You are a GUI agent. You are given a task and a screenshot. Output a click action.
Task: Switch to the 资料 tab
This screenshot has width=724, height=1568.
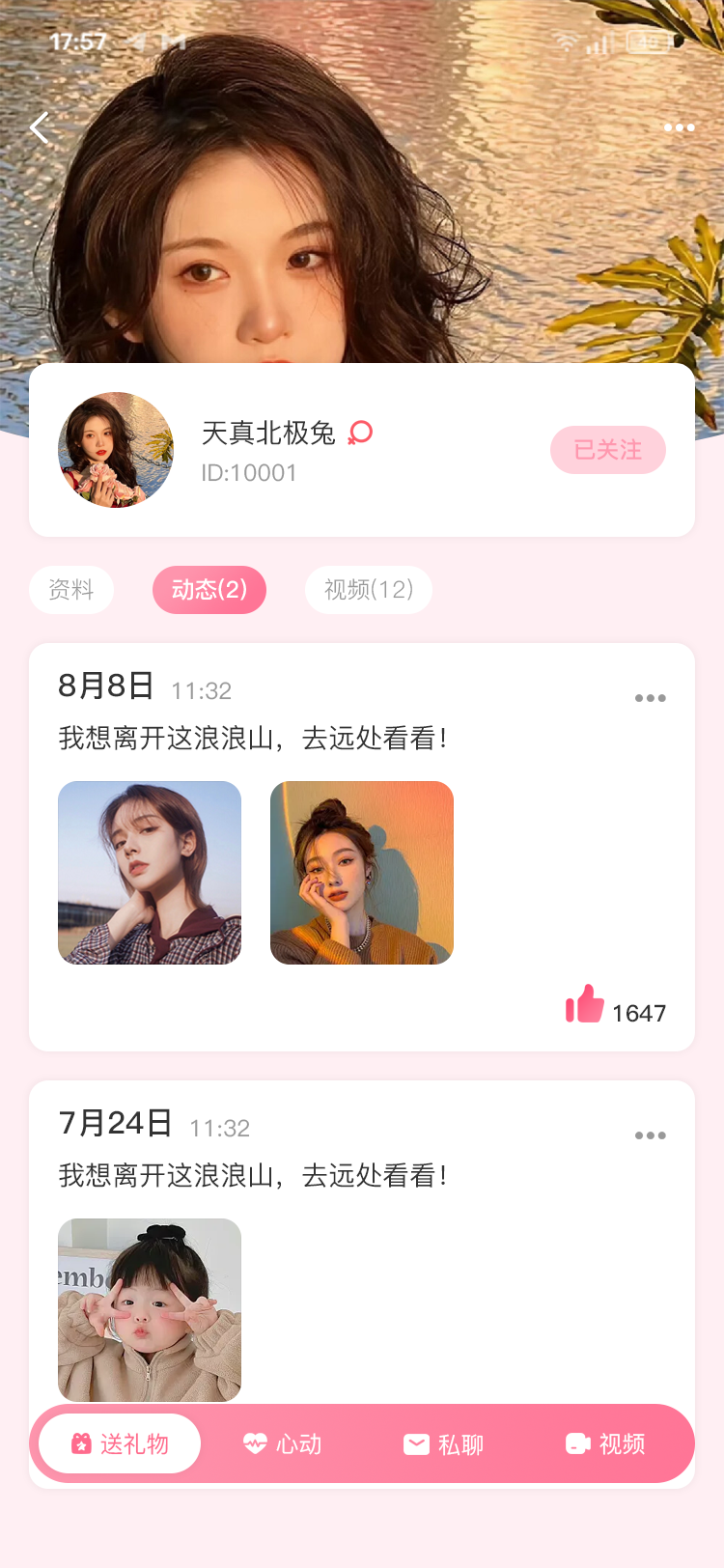click(71, 590)
